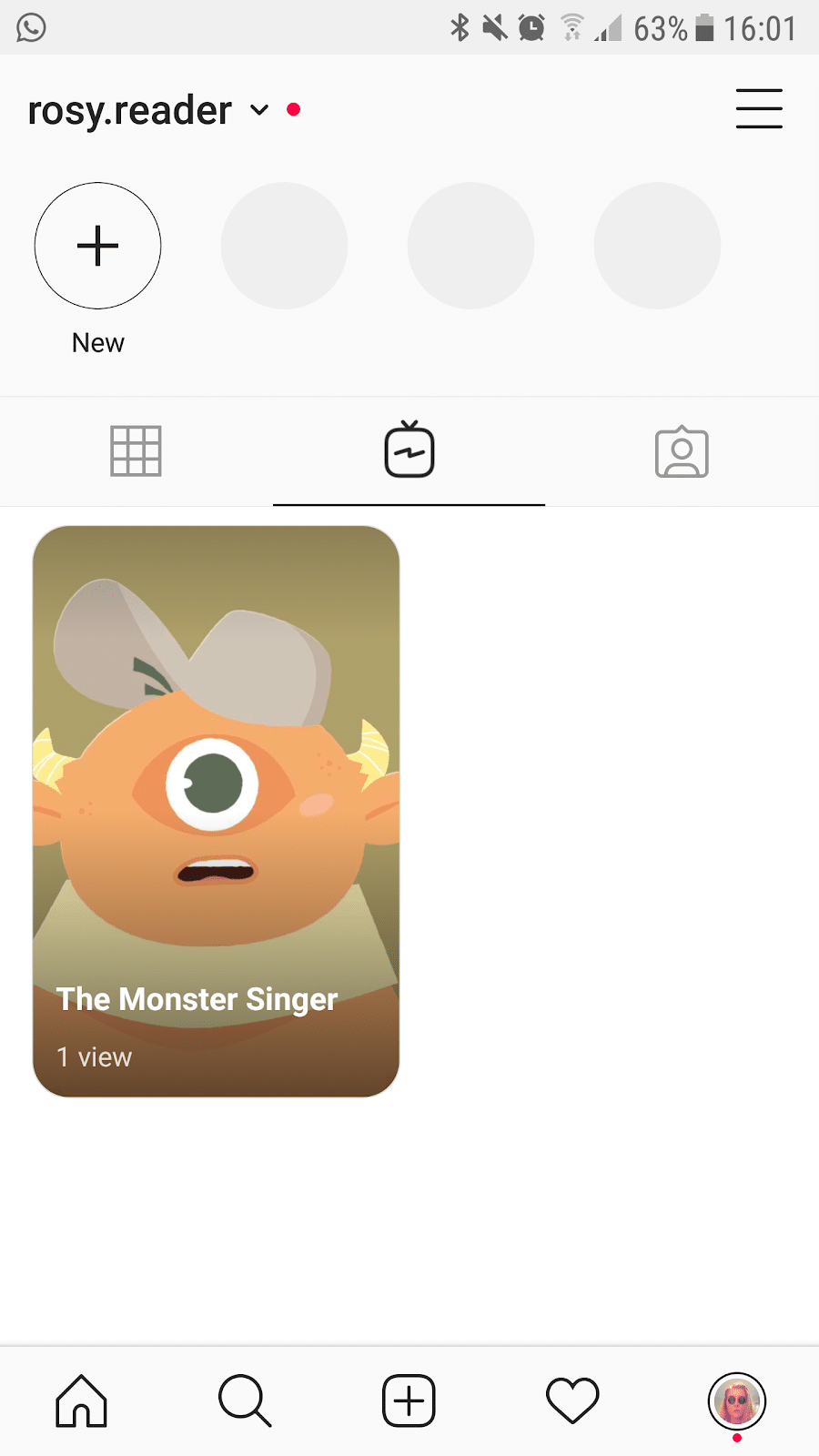Tap the profile avatar in bottom navigation
This screenshot has width=819, height=1456.
737,1401
